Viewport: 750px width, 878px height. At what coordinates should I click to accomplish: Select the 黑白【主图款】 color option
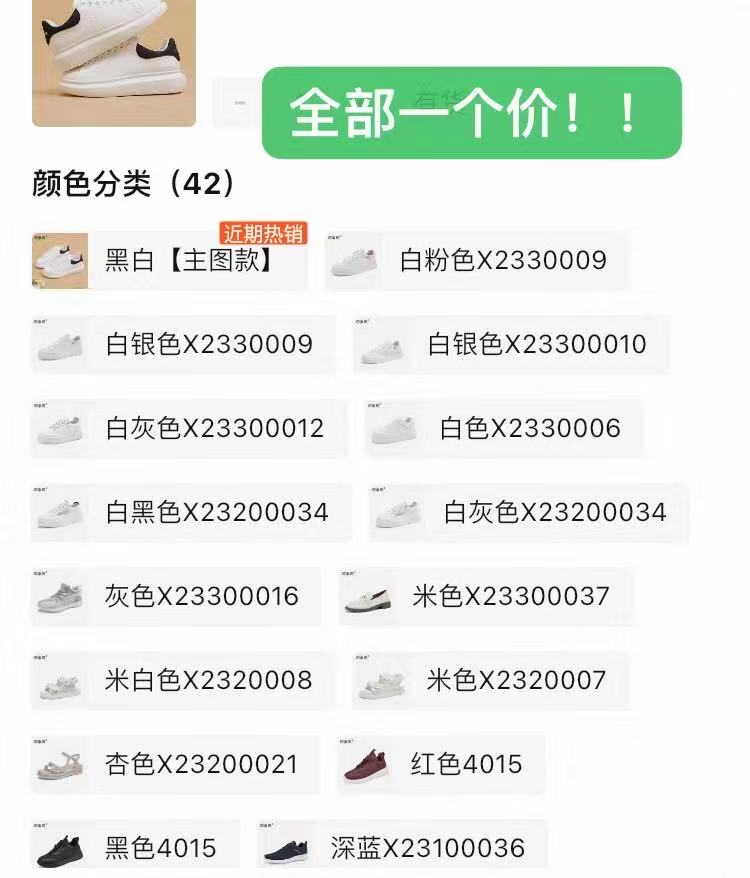(165, 262)
